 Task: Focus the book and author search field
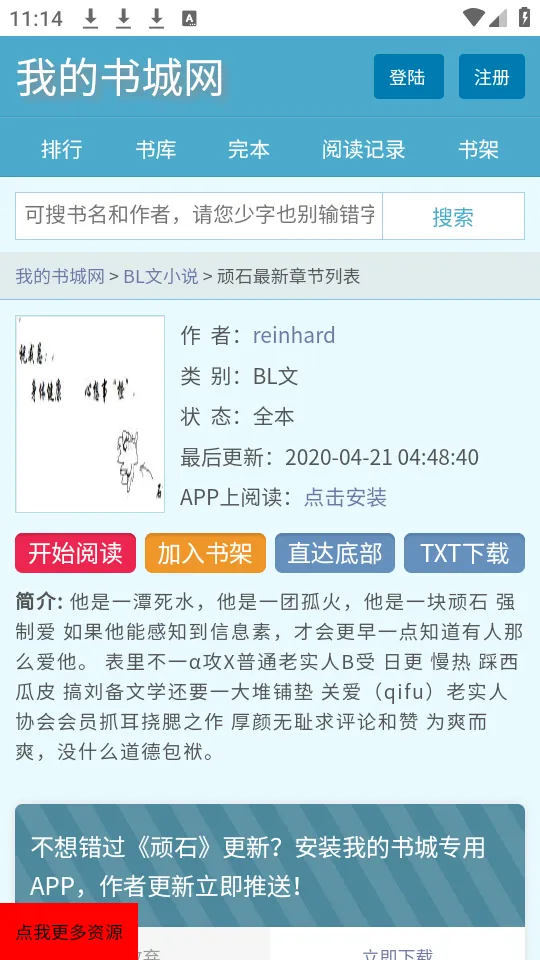(199, 216)
